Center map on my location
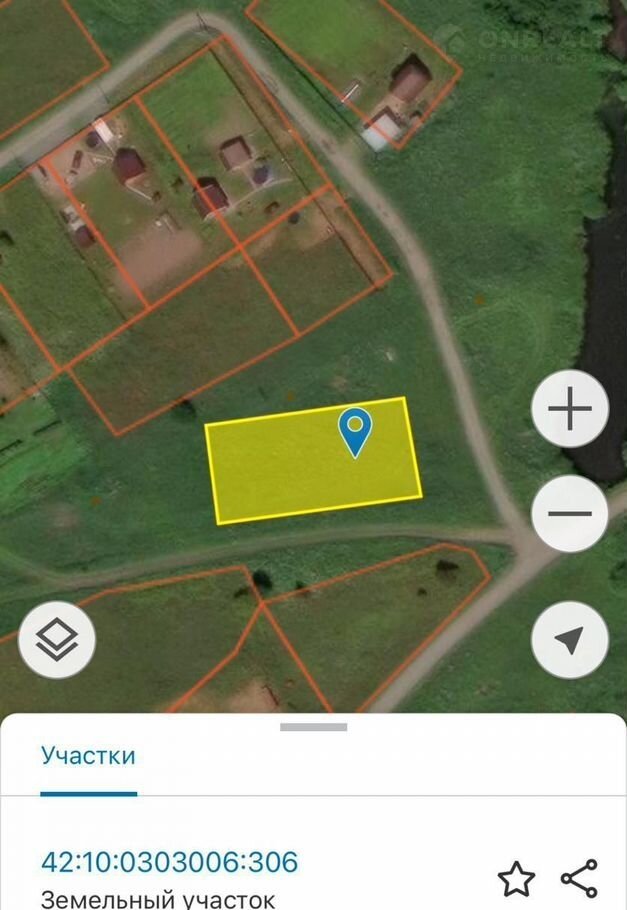Image resolution: width=627 pixels, height=910 pixels. [x=570, y=640]
